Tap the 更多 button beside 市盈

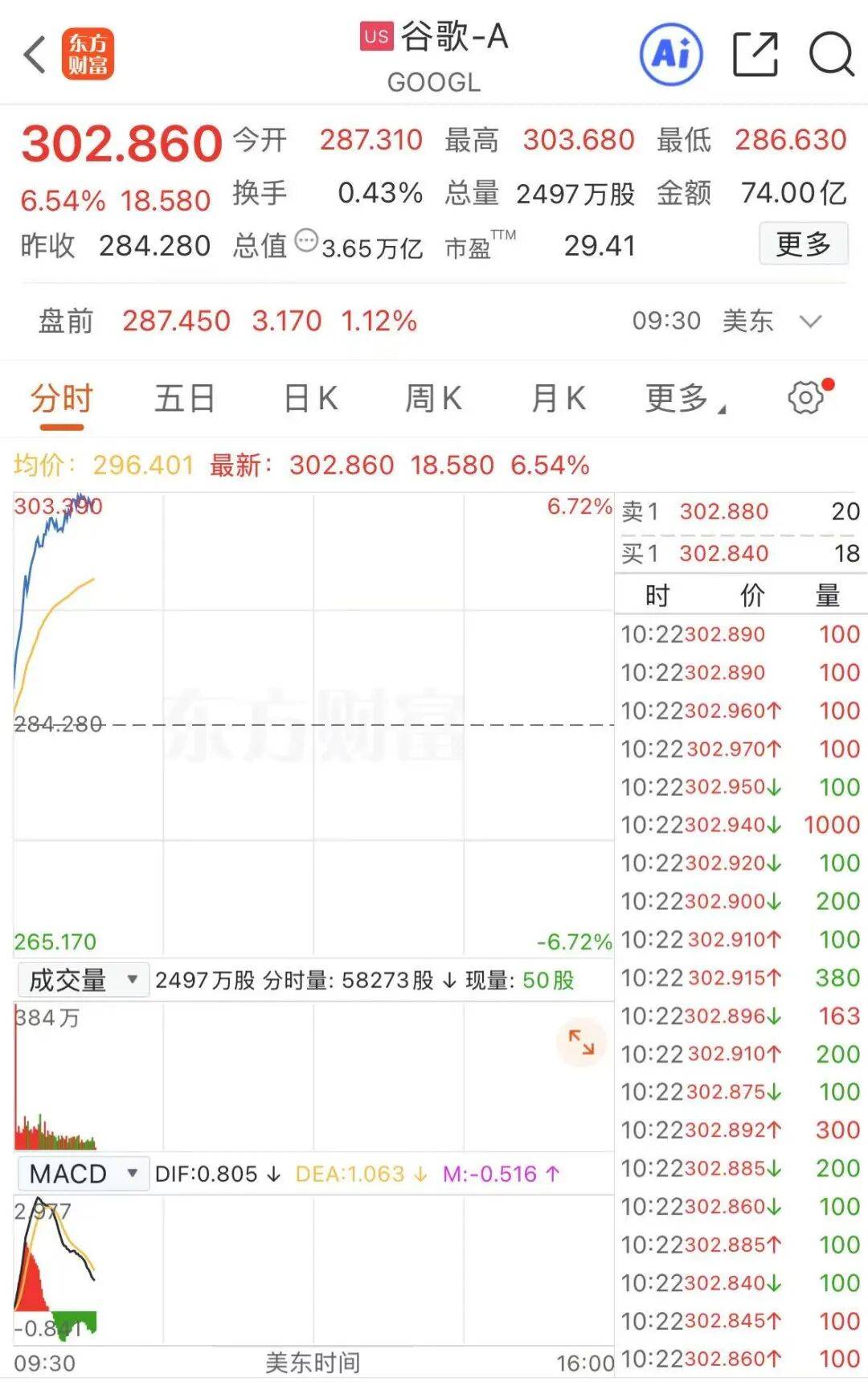(803, 244)
